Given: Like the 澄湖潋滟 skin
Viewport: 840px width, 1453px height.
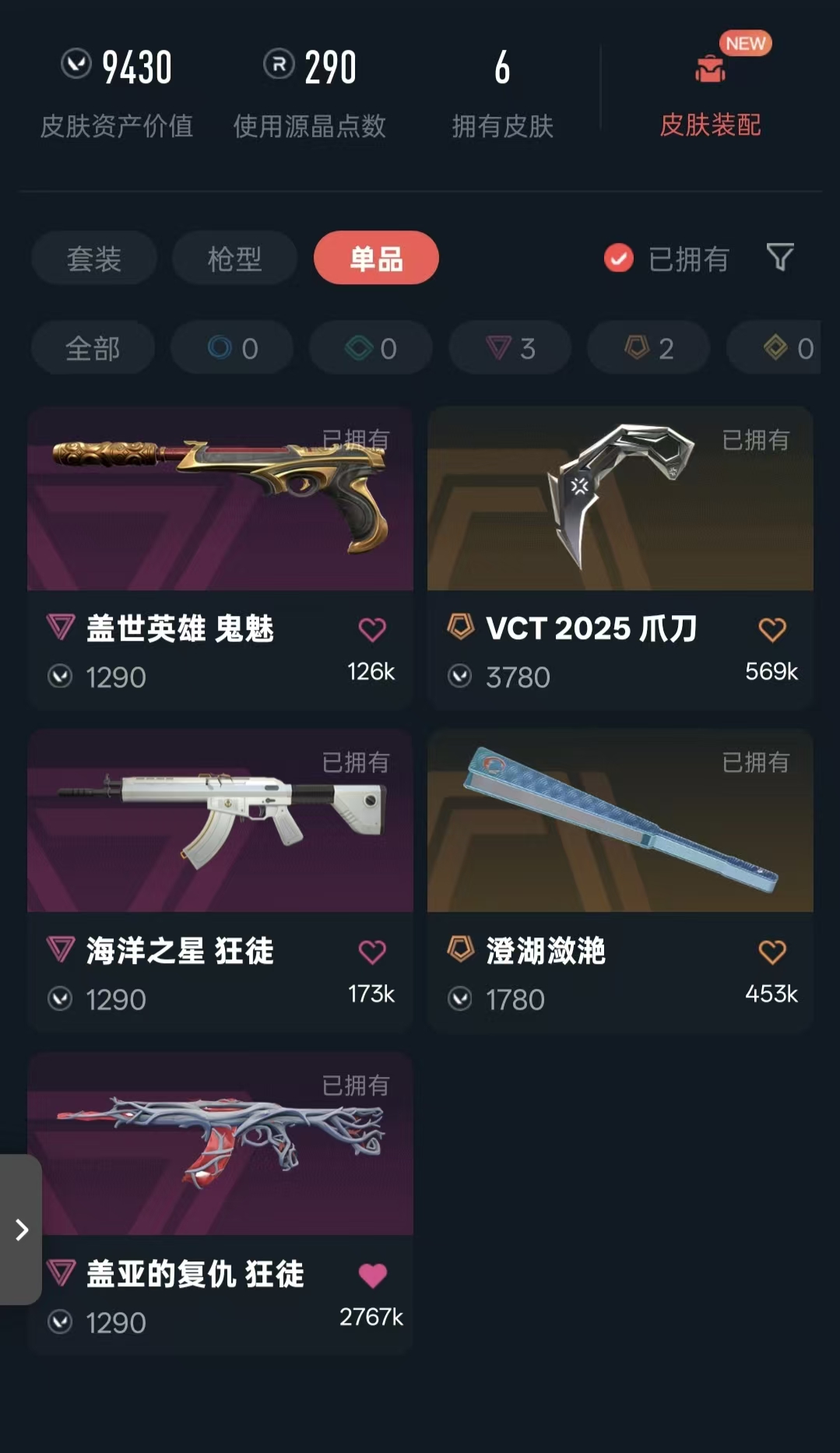Looking at the screenshot, I should [x=772, y=952].
